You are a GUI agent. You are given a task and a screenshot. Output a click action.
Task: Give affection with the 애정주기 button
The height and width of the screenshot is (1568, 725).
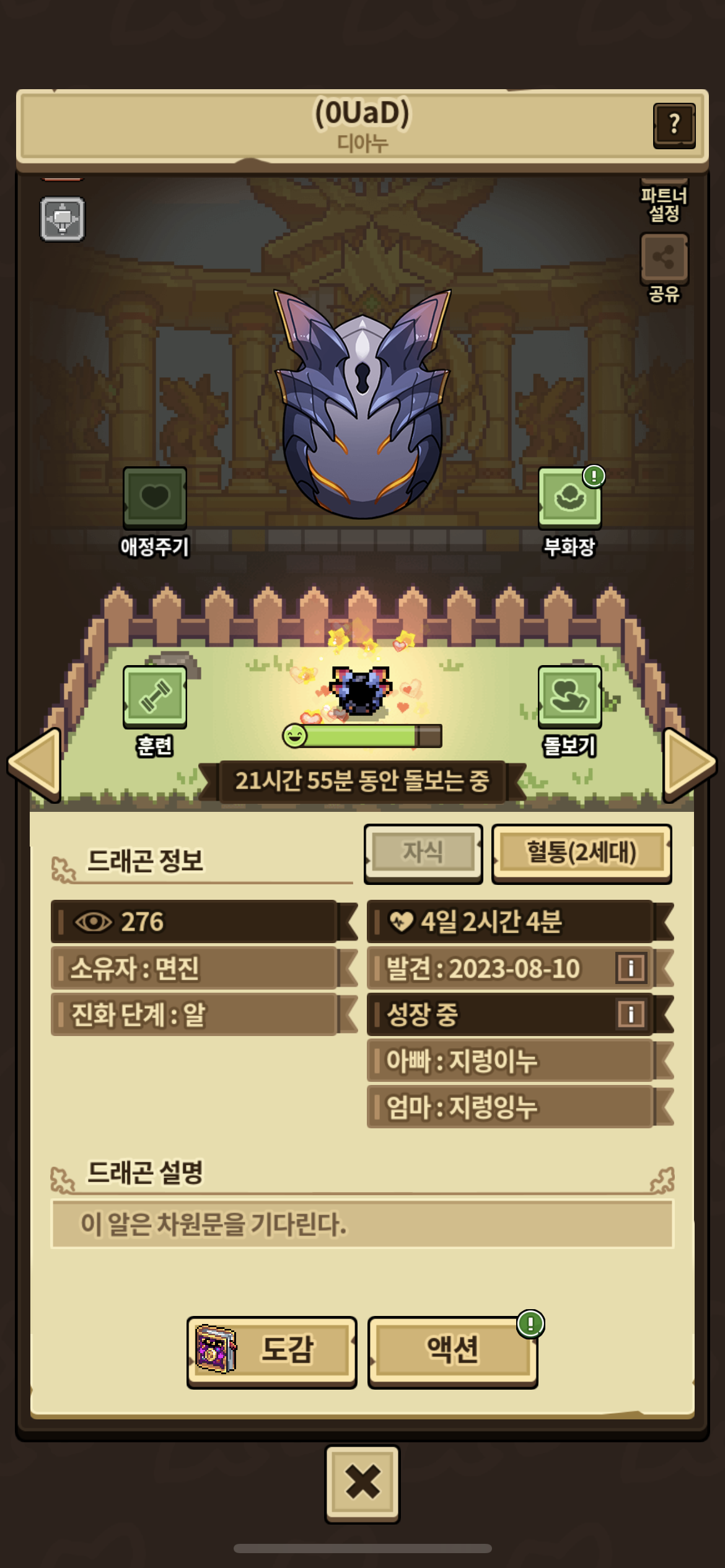(x=155, y=499)
